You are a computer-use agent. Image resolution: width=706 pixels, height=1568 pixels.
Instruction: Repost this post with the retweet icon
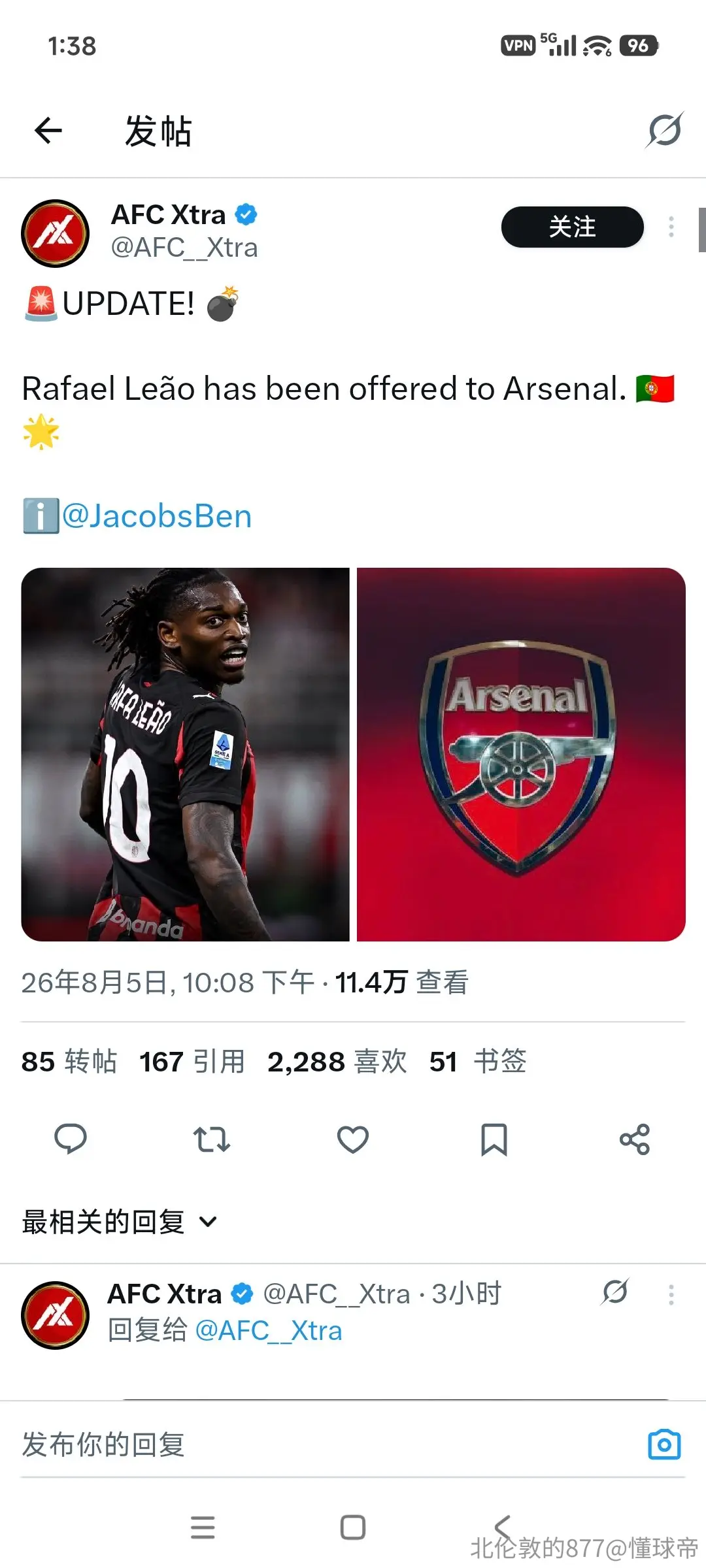click(212, 1139)
